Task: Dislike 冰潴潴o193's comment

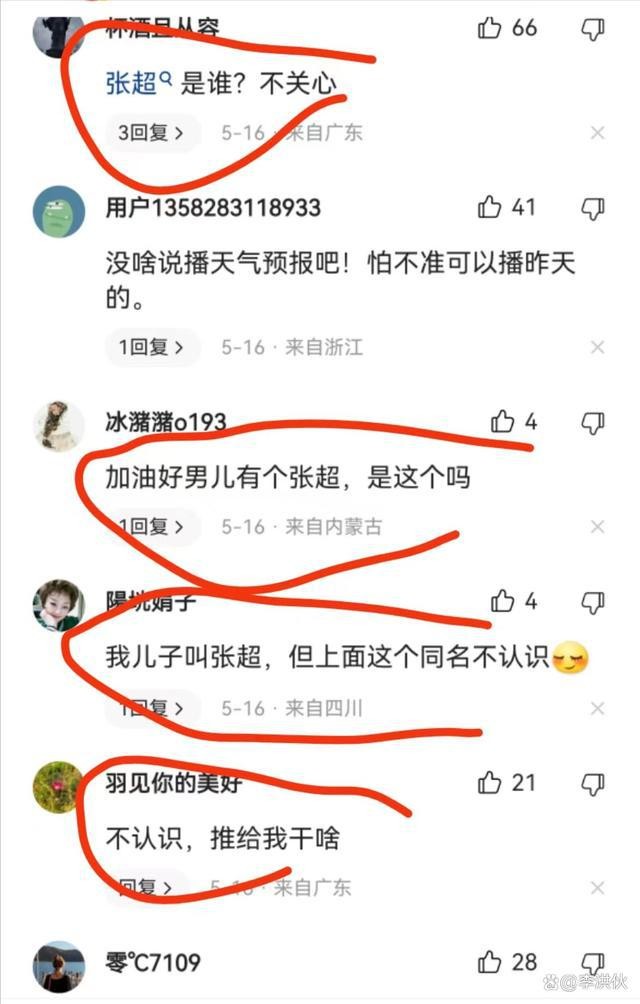Action: pyautogui.click(x=593, y=423)
